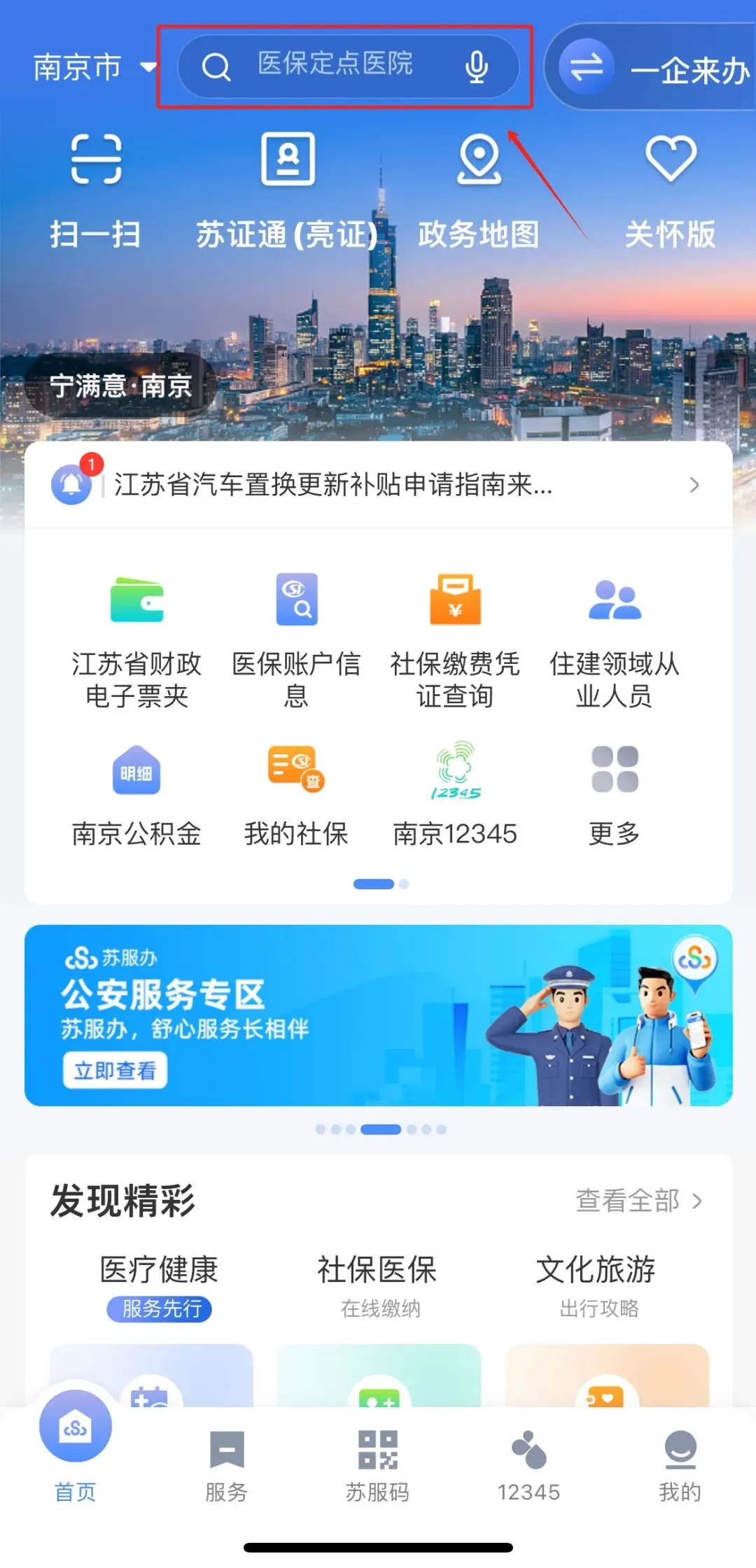Tap 立即查看 on 公安服务专区 banner
This screenshot has height=1568, width=756.
tap(115, 1071)
